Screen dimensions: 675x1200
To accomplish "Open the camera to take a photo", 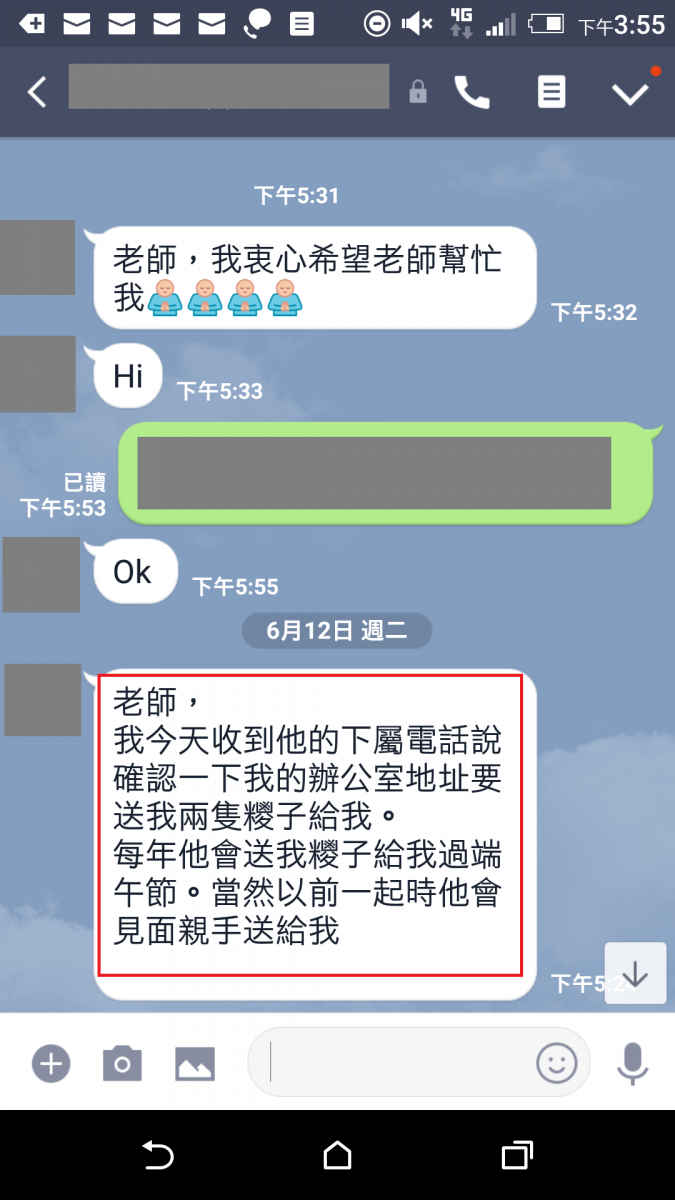I will coord(122,1062).
